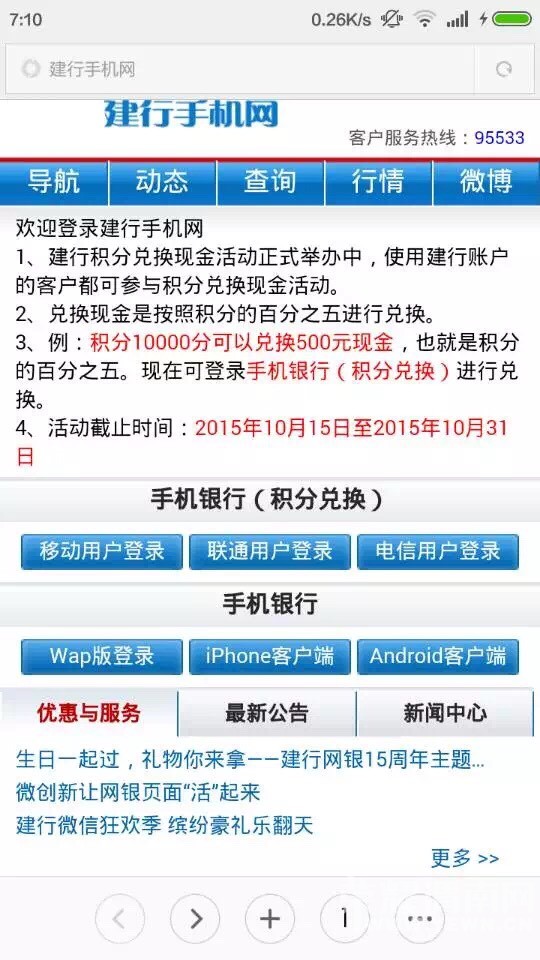Tap Android客户端 button
This screenshot has height=960, width=540.
pos(438,657)
